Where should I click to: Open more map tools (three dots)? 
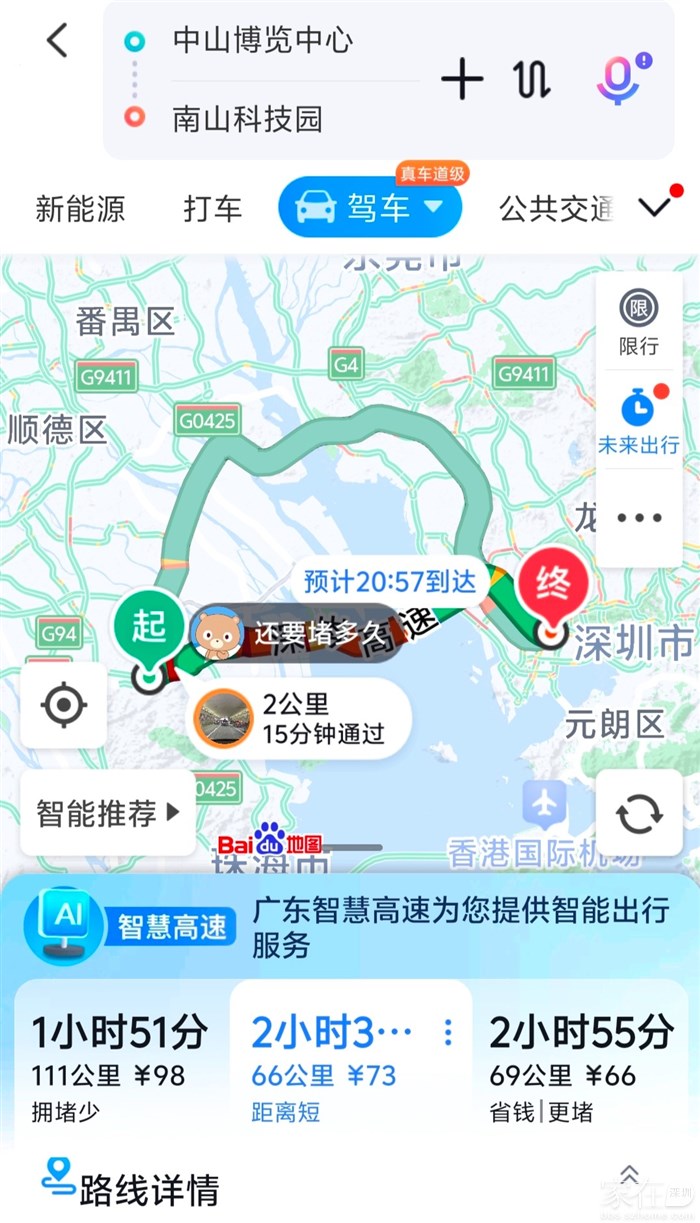click(639, 518)
